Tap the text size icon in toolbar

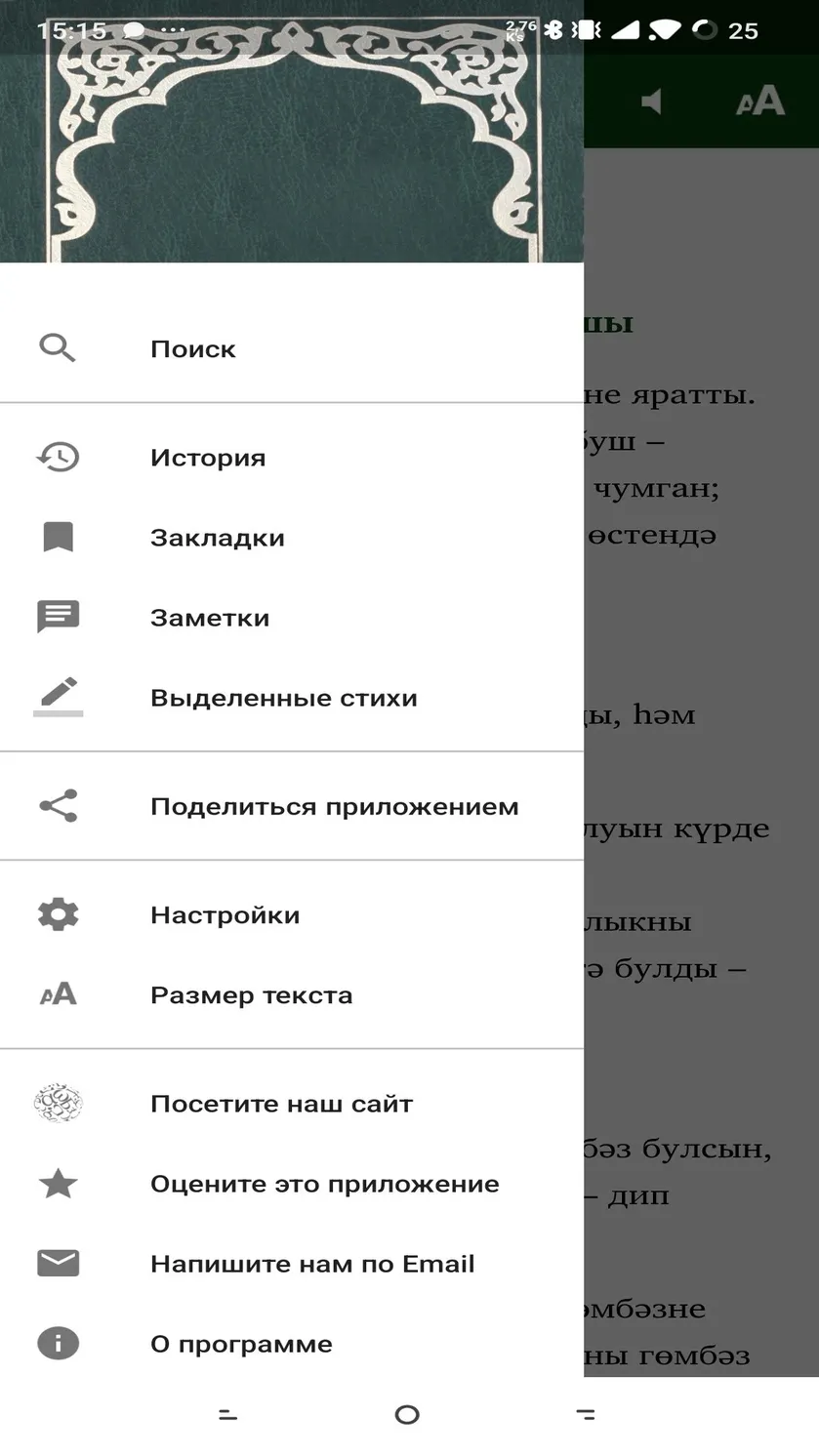point(760,101)
